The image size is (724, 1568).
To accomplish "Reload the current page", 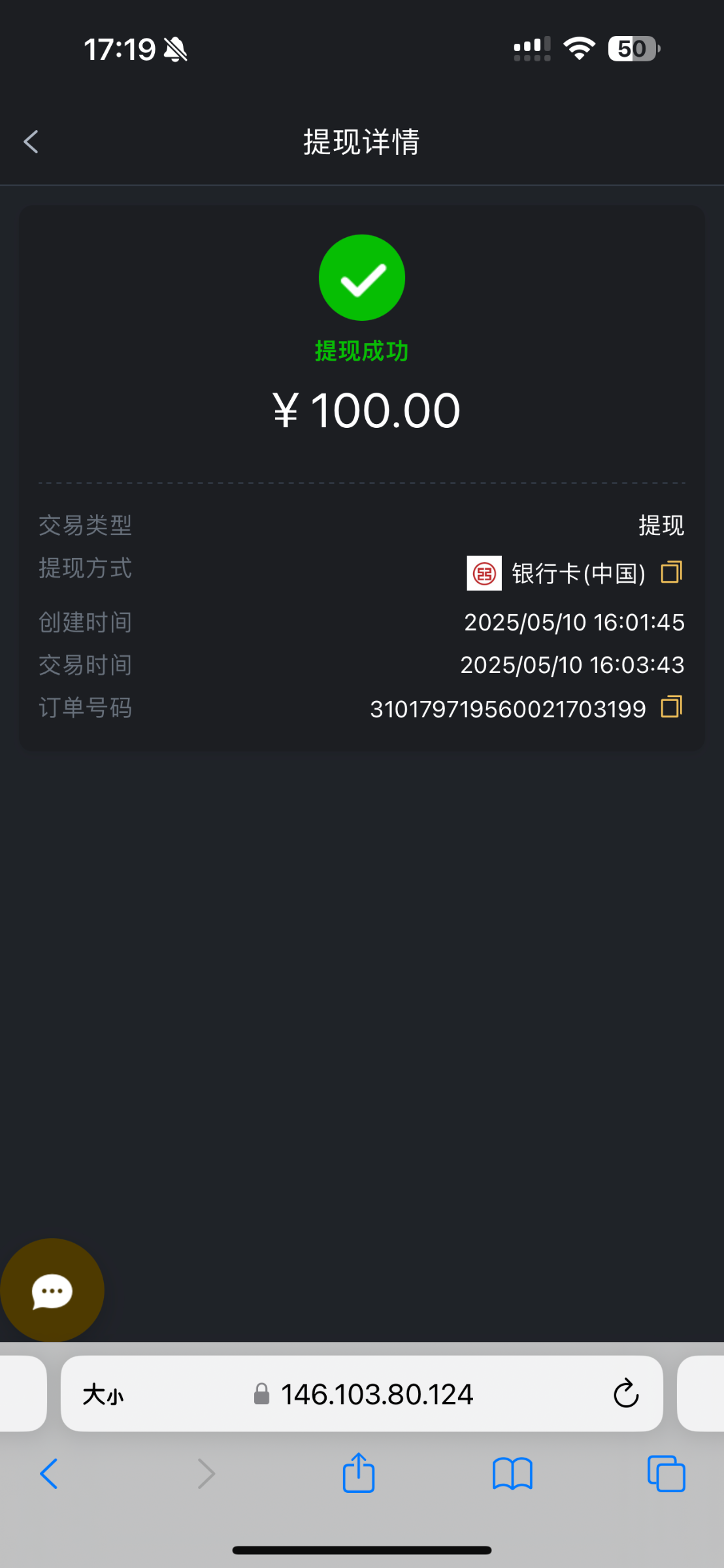I will [625, 1394].
